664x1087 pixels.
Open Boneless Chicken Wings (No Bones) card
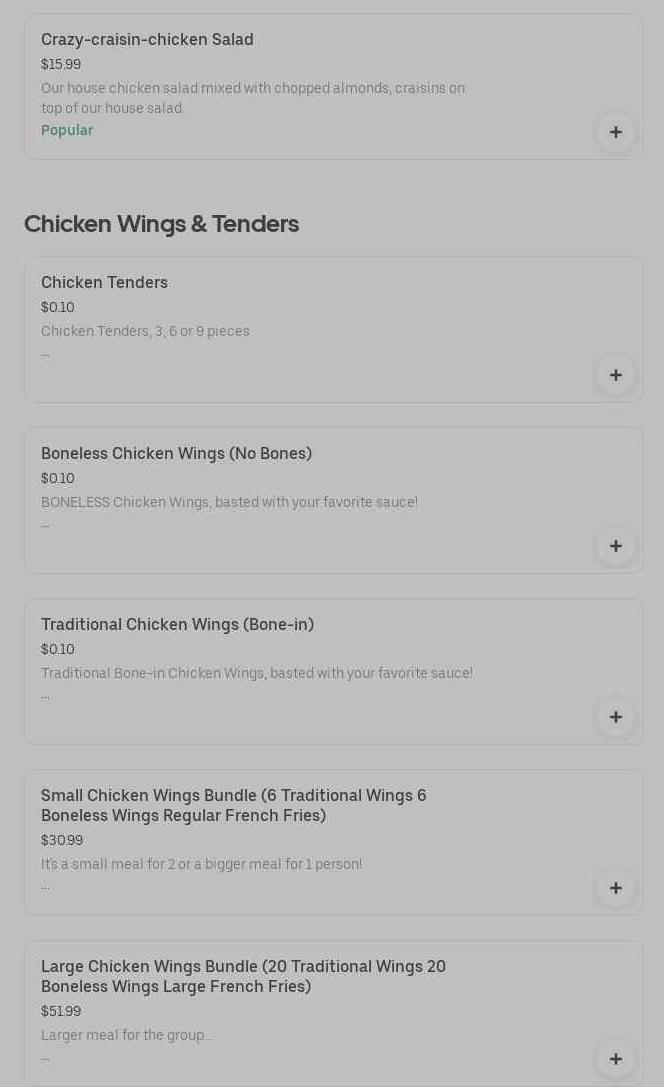(177, 454)
